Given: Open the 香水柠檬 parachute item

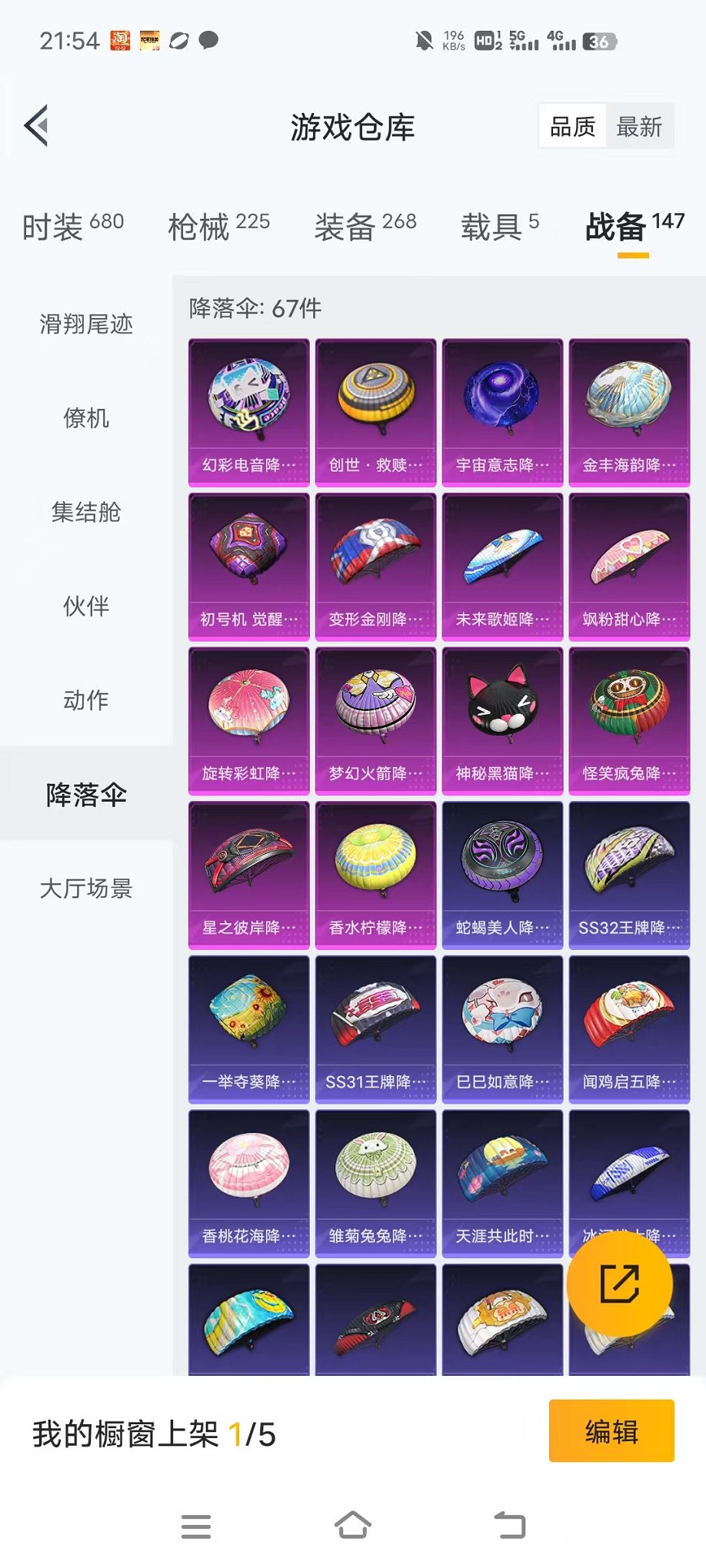Looking at the screenshot, I should [375, 875].
